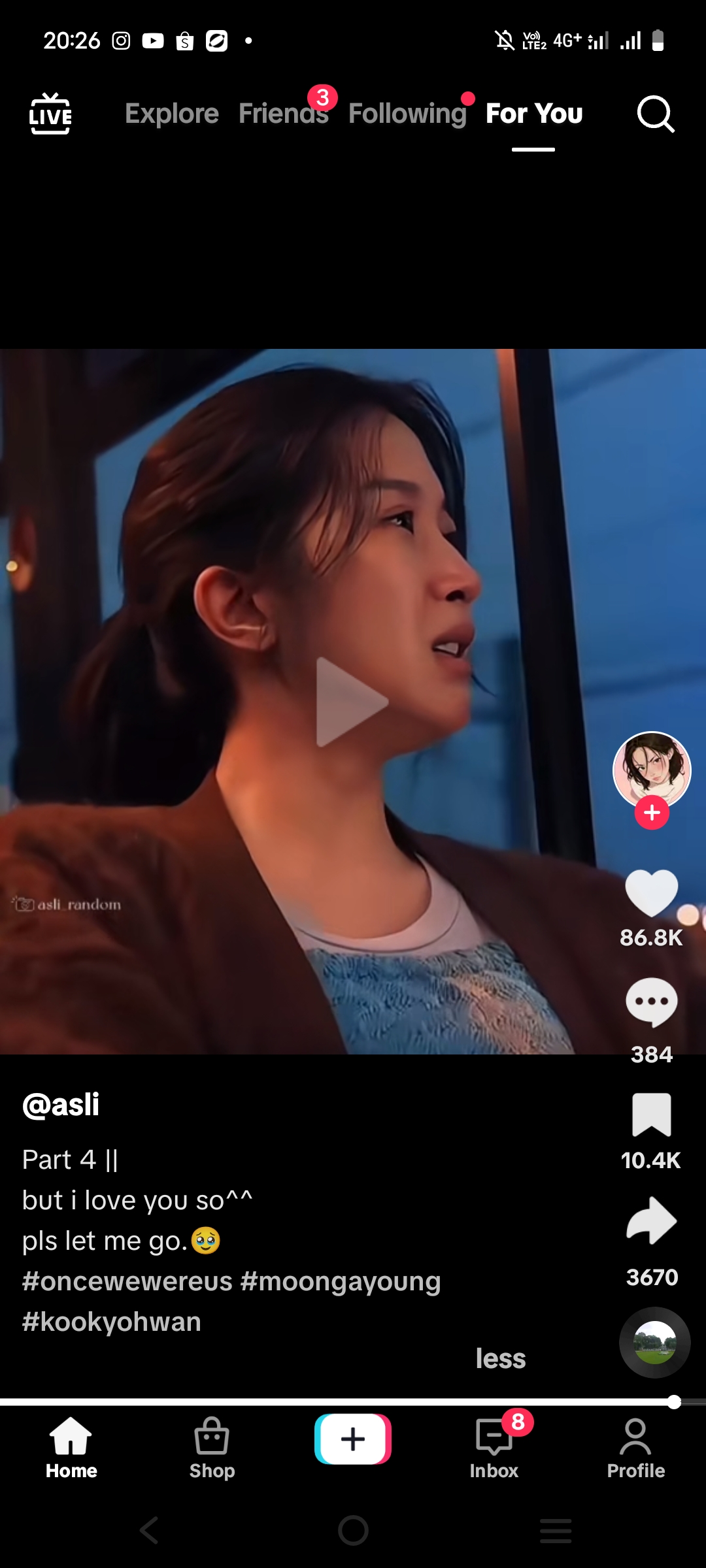Collapse caption with "less"
Image resolution: width=706 pixels, height=1568 pixels.
tap(500, 1359)
